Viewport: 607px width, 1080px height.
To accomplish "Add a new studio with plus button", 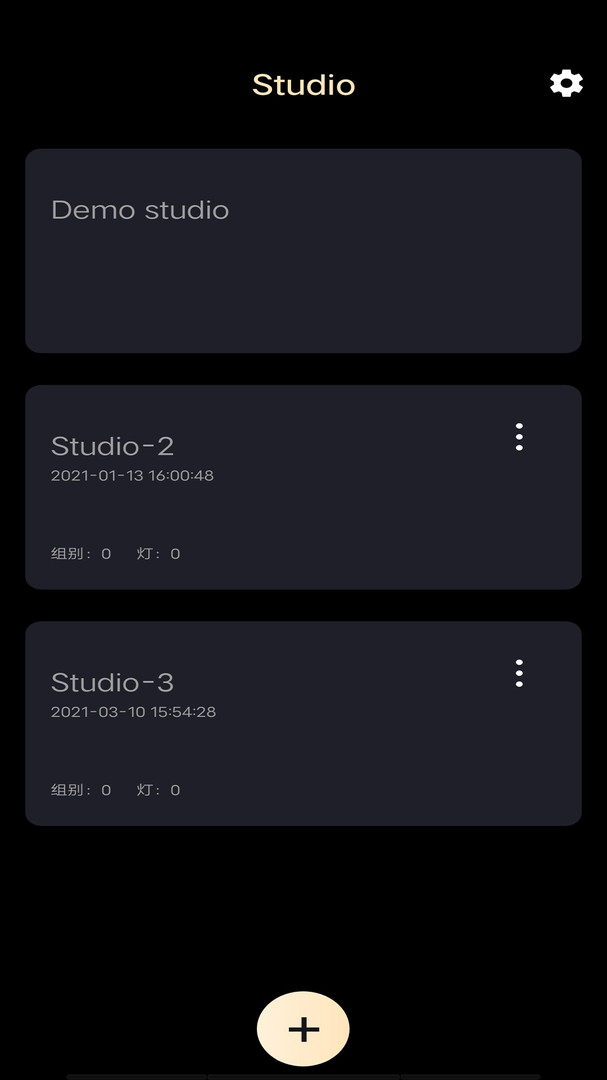I will click(303, 1029).
